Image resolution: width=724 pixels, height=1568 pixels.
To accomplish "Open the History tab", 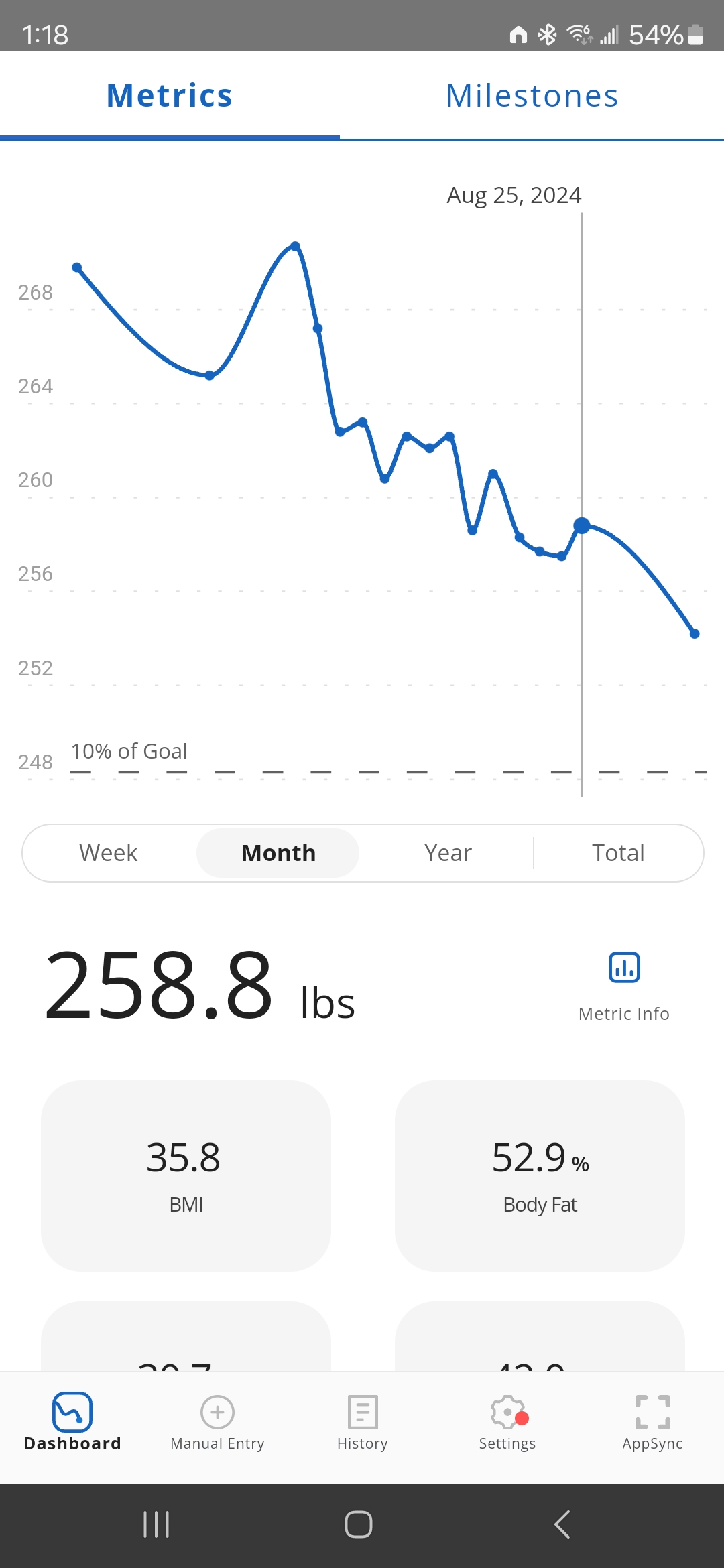I will point(363,1423).
